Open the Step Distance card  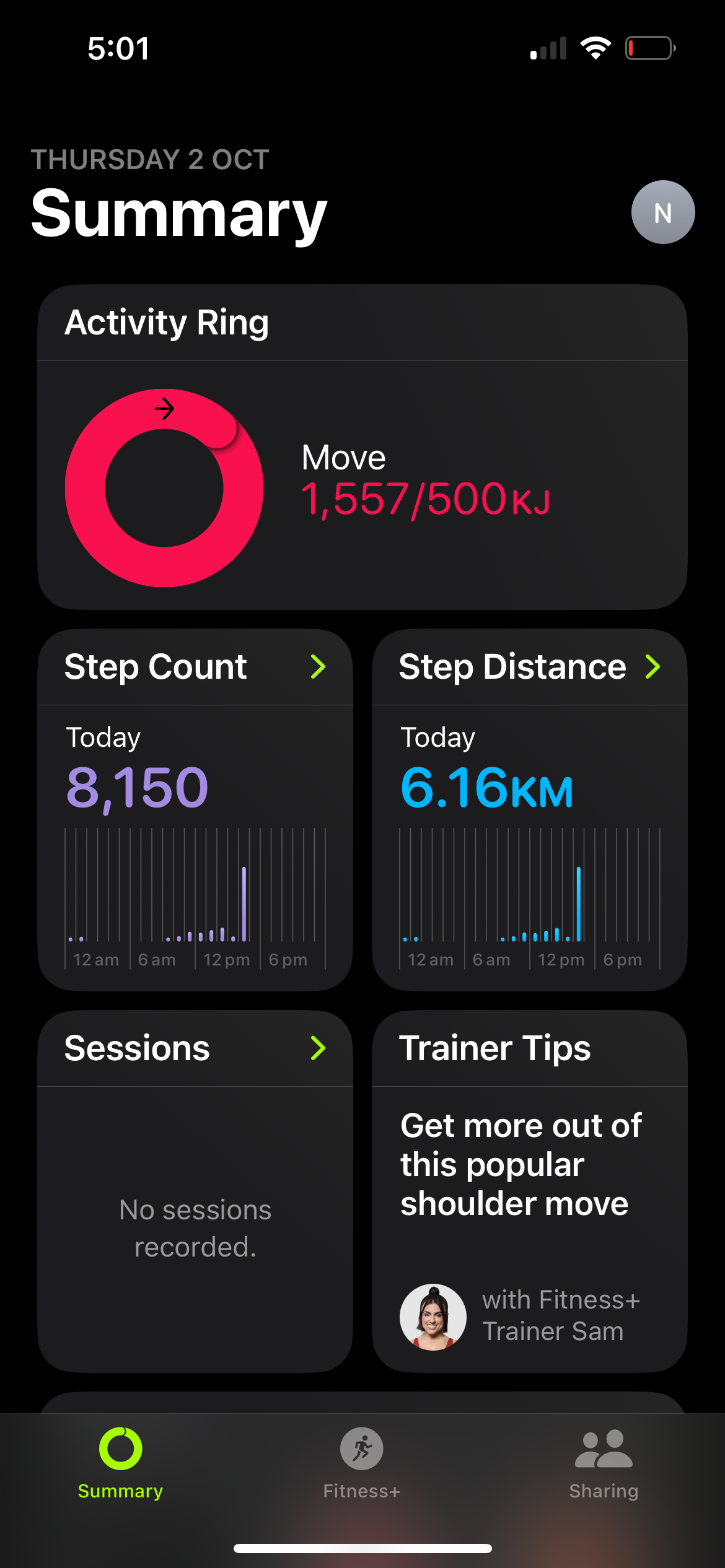pyautogui.click(x=529, y=809)
